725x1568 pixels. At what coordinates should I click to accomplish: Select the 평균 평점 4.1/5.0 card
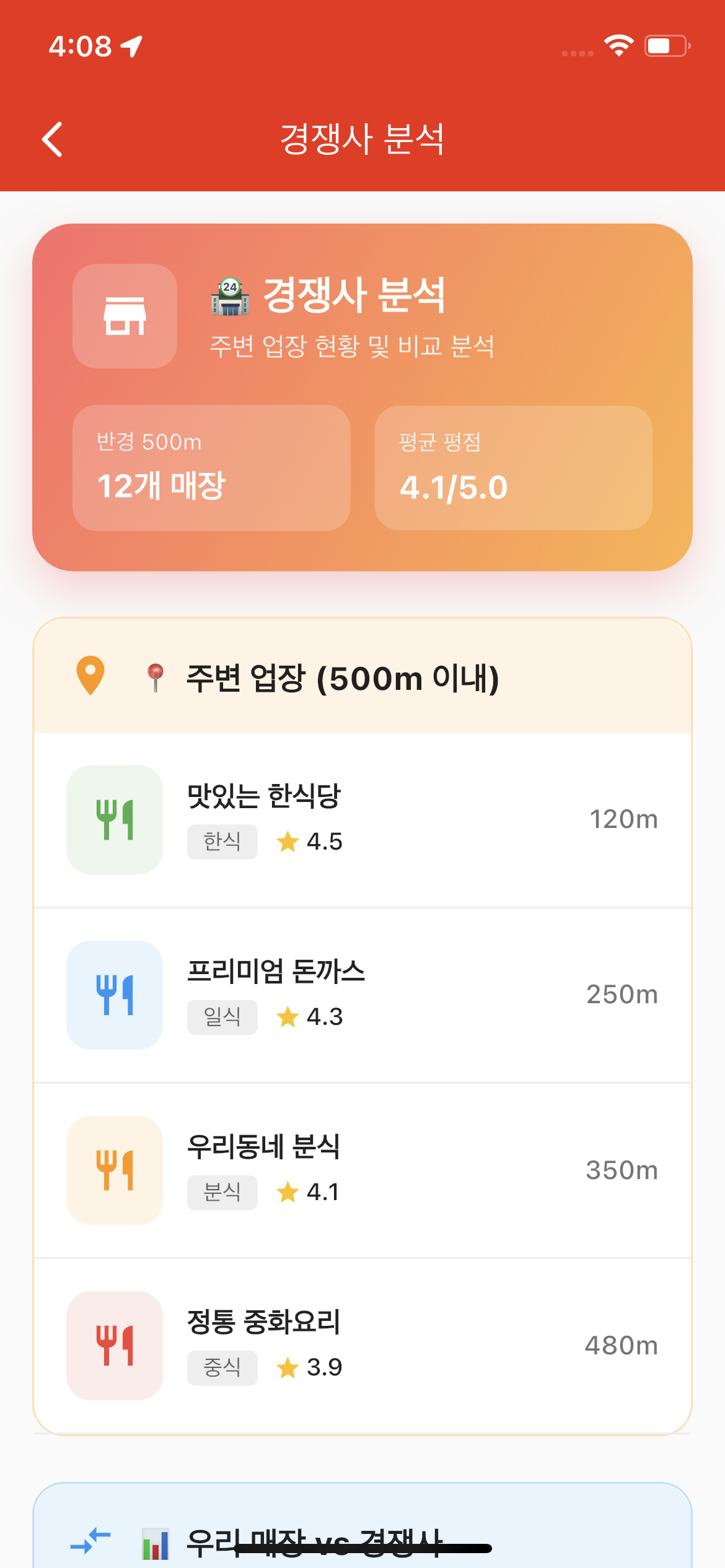coord(513,466)
